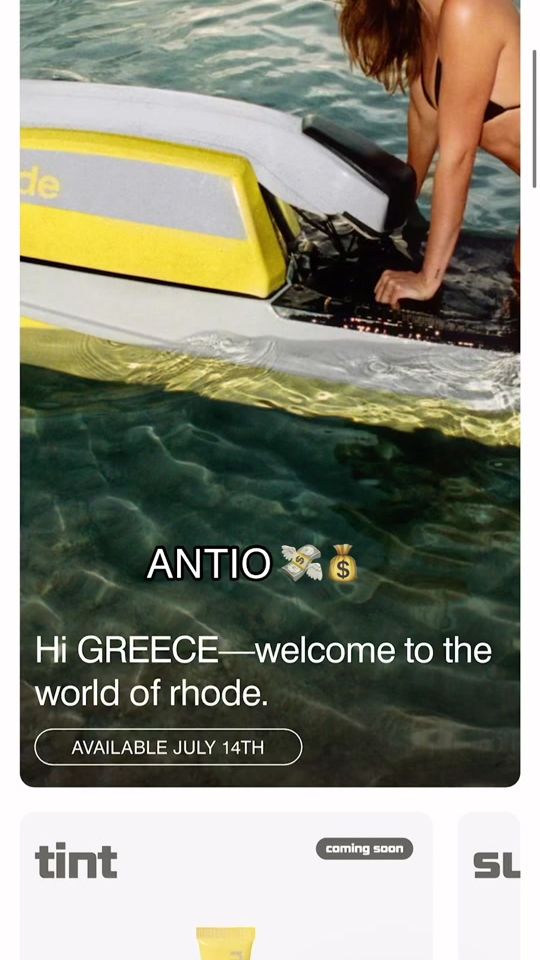The image size is (540, 960).
Task: Tap the Available July 14th button
Action: coord(168,747)
